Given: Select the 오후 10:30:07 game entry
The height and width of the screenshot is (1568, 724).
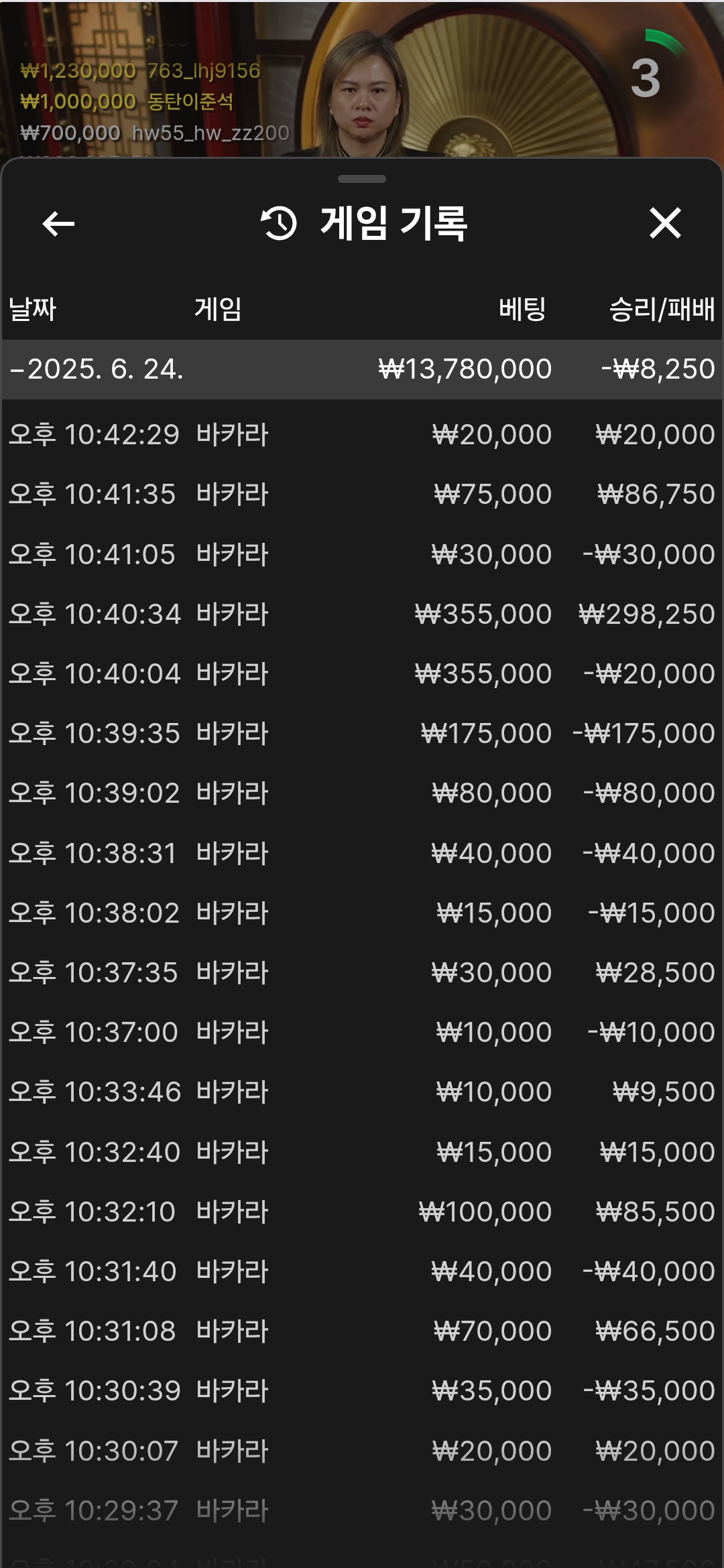Looking at the screenshot, I should pos(362,1451).
